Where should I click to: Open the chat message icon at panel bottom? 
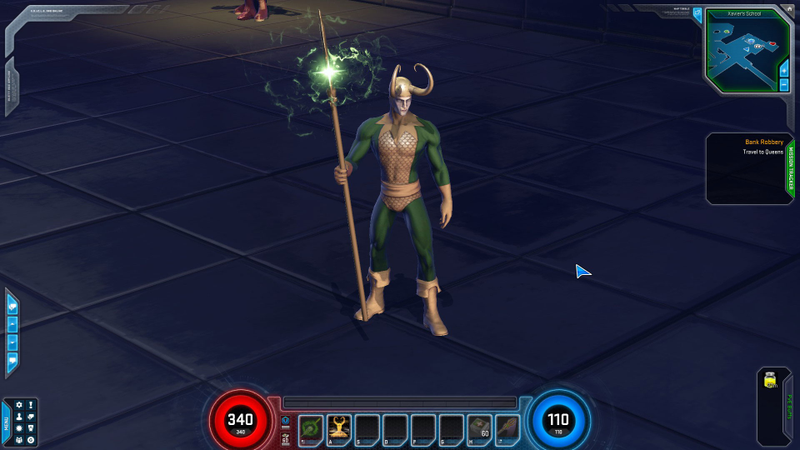[13, 359]
